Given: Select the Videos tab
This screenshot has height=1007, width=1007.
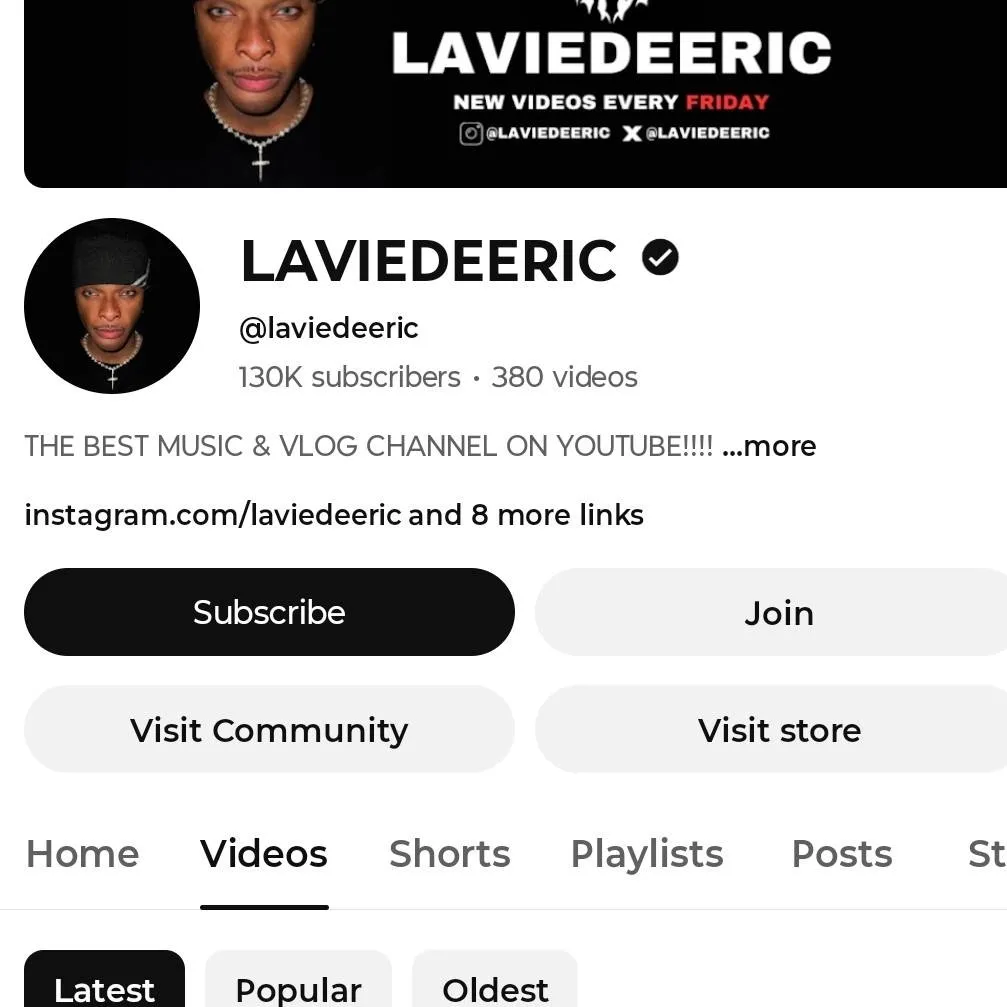Looking at the screenshot, I should (x=264, y=854).
